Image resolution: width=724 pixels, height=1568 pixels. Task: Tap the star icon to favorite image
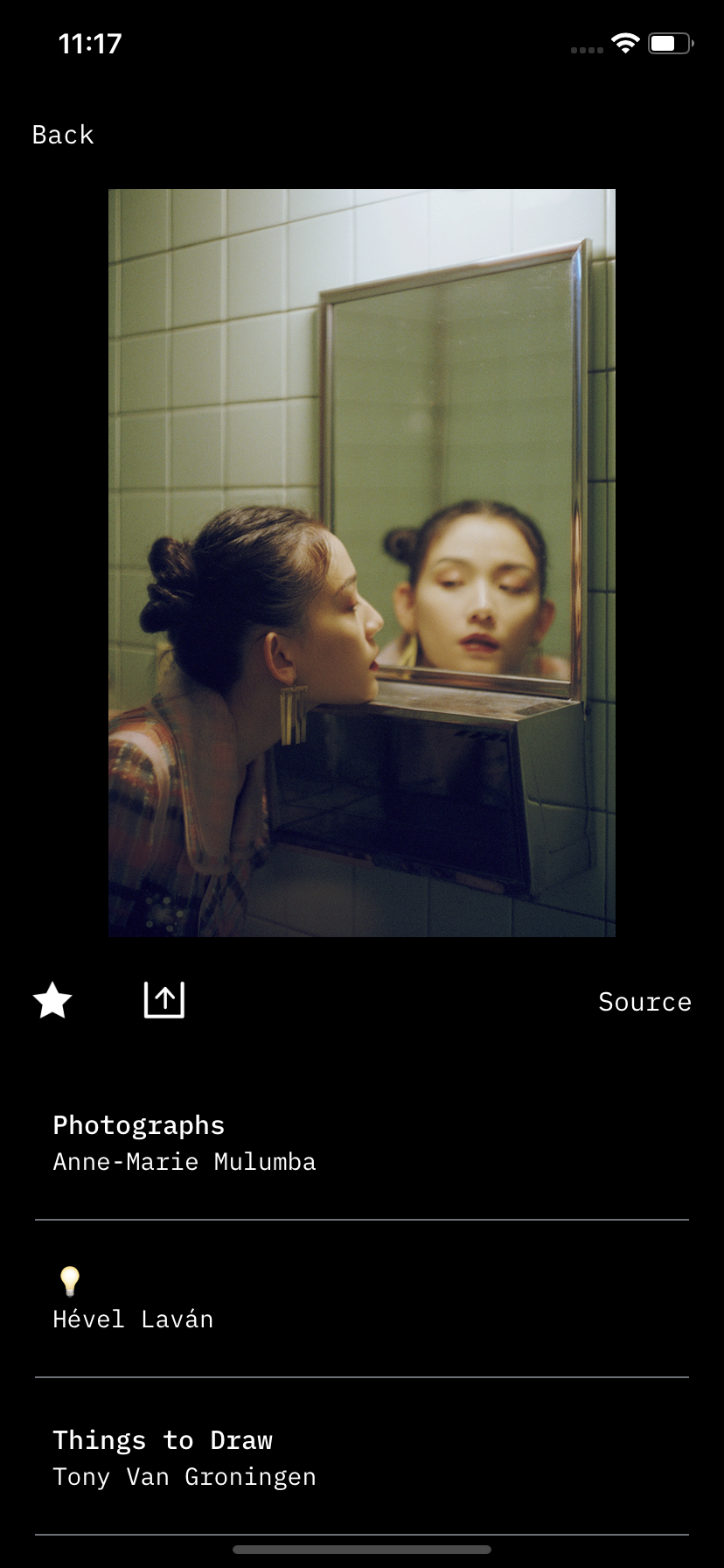tap(52, 1000)
